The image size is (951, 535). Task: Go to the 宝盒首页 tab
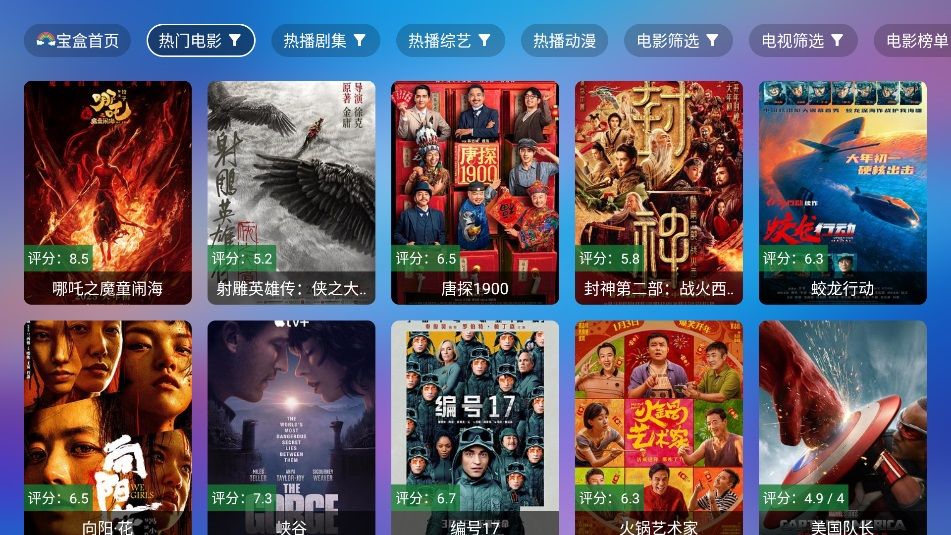[x=77, y=41]
